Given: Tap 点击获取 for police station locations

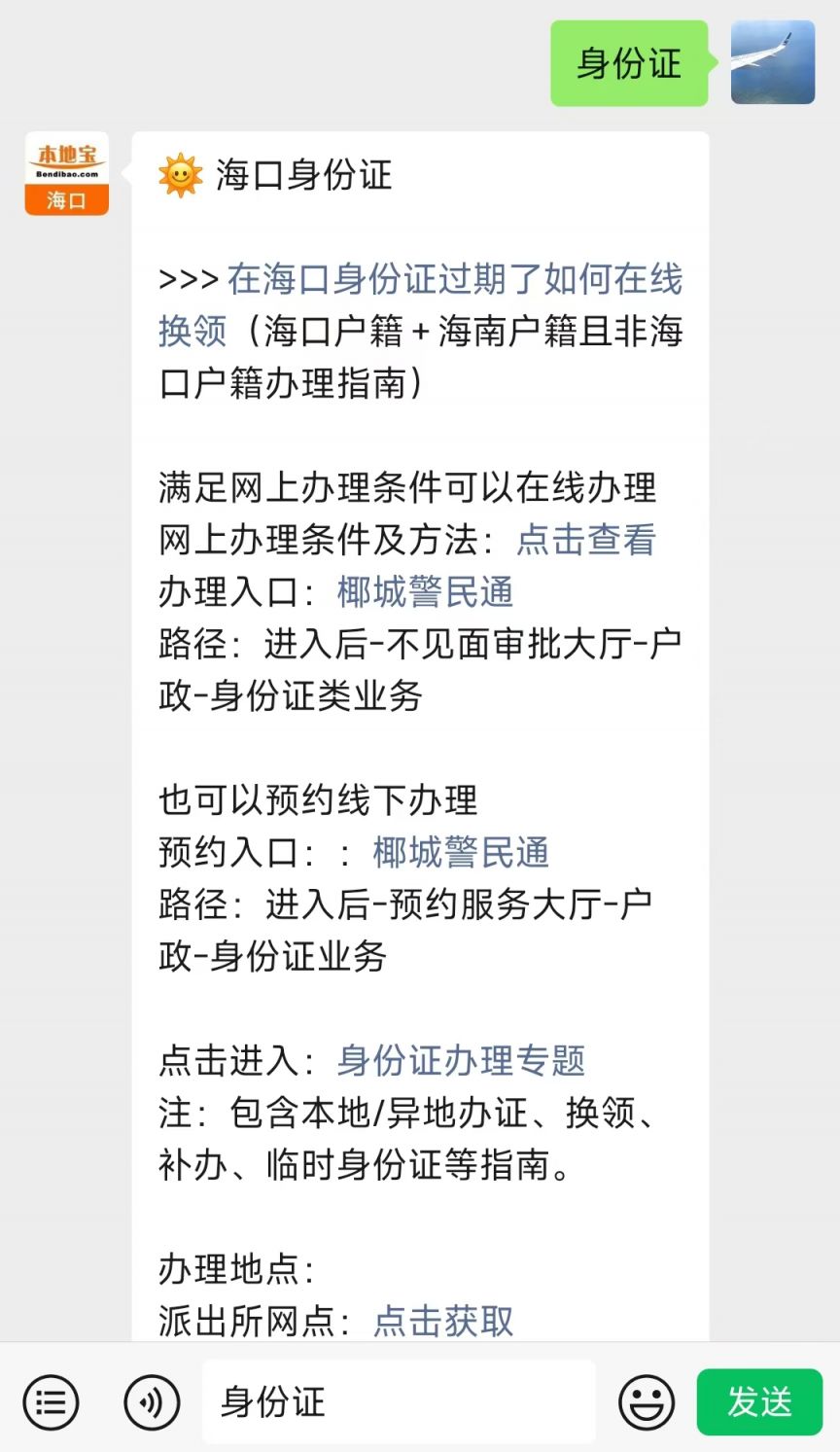Looking at the screenshot, I should [x=443, y=1321].
